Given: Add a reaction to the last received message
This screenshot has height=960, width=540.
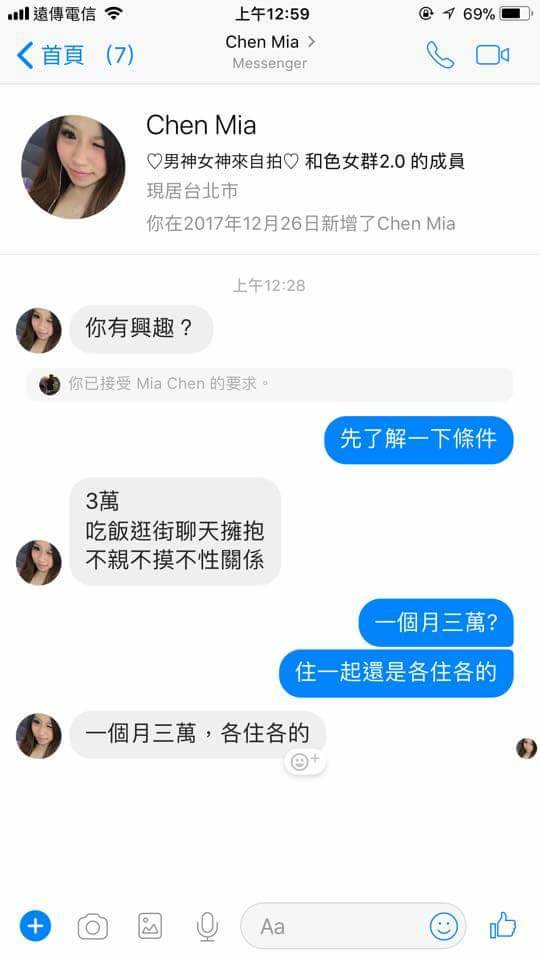Looking at the screenshot, I should (x=305, y=761).
